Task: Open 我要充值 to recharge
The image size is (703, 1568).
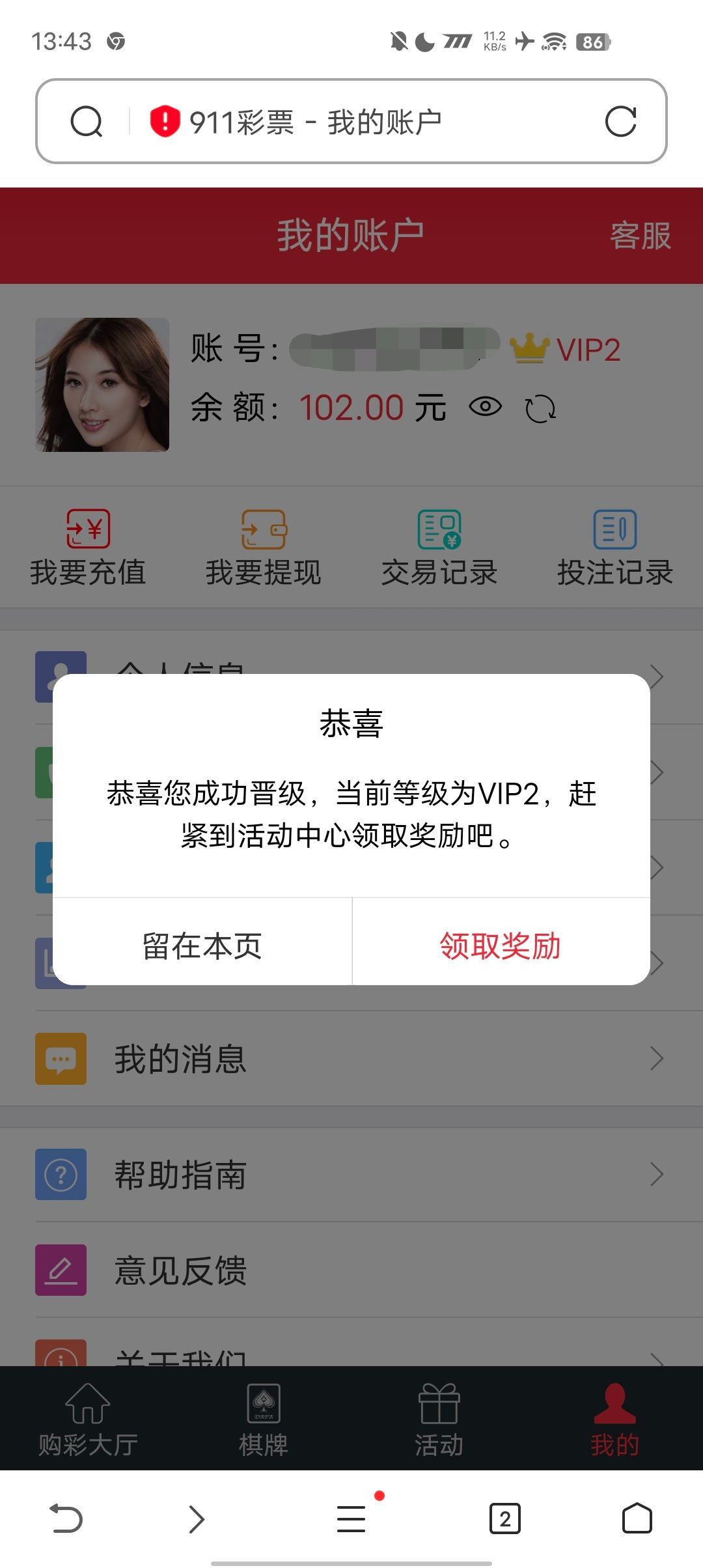Action: tap(88, 548)
